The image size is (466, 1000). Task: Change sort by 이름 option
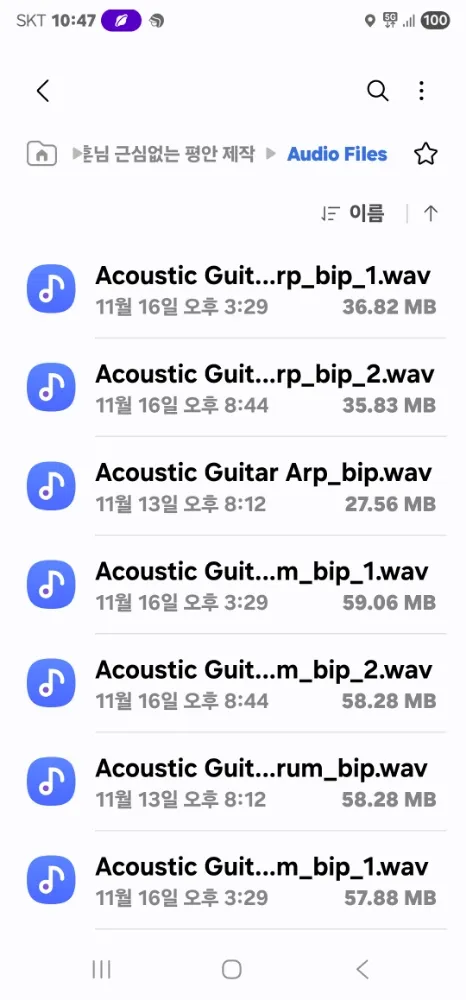coord(353,214)
